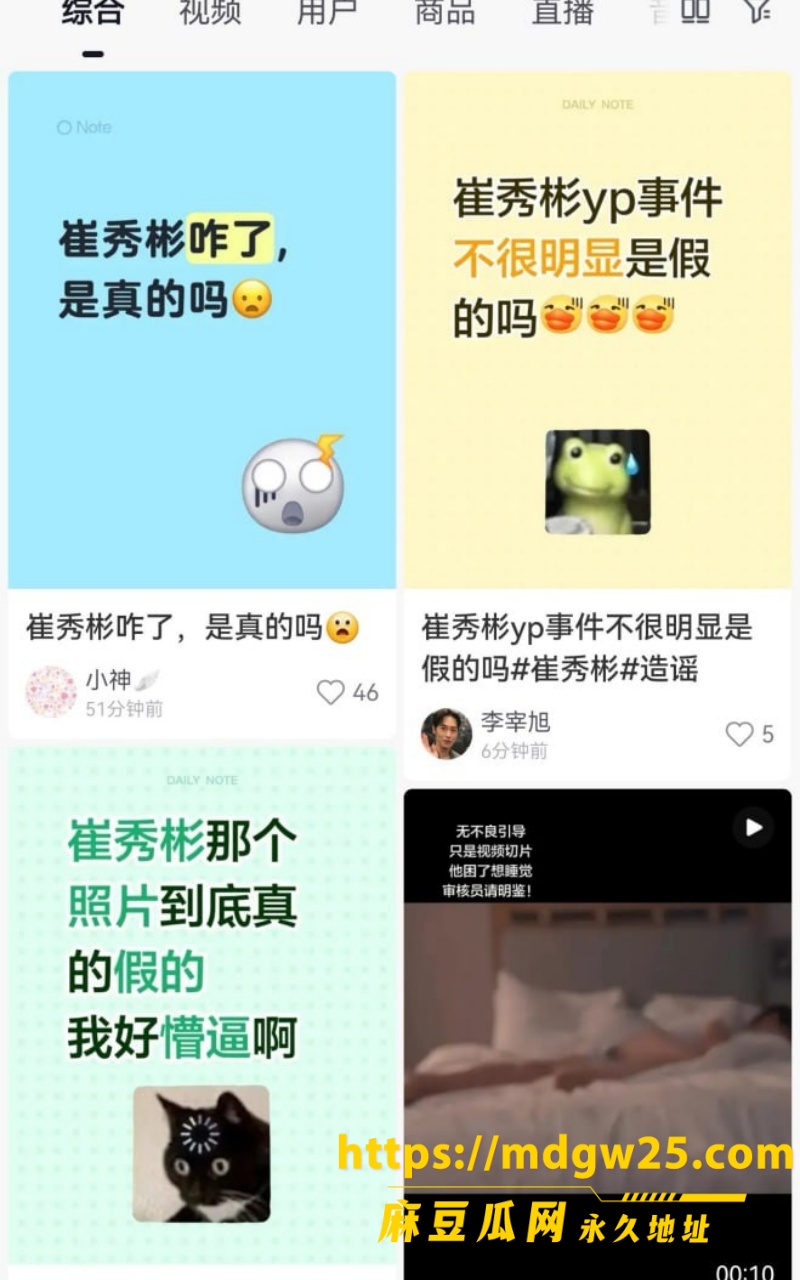Play the video with 无不良引导 caption

[753, 827]
